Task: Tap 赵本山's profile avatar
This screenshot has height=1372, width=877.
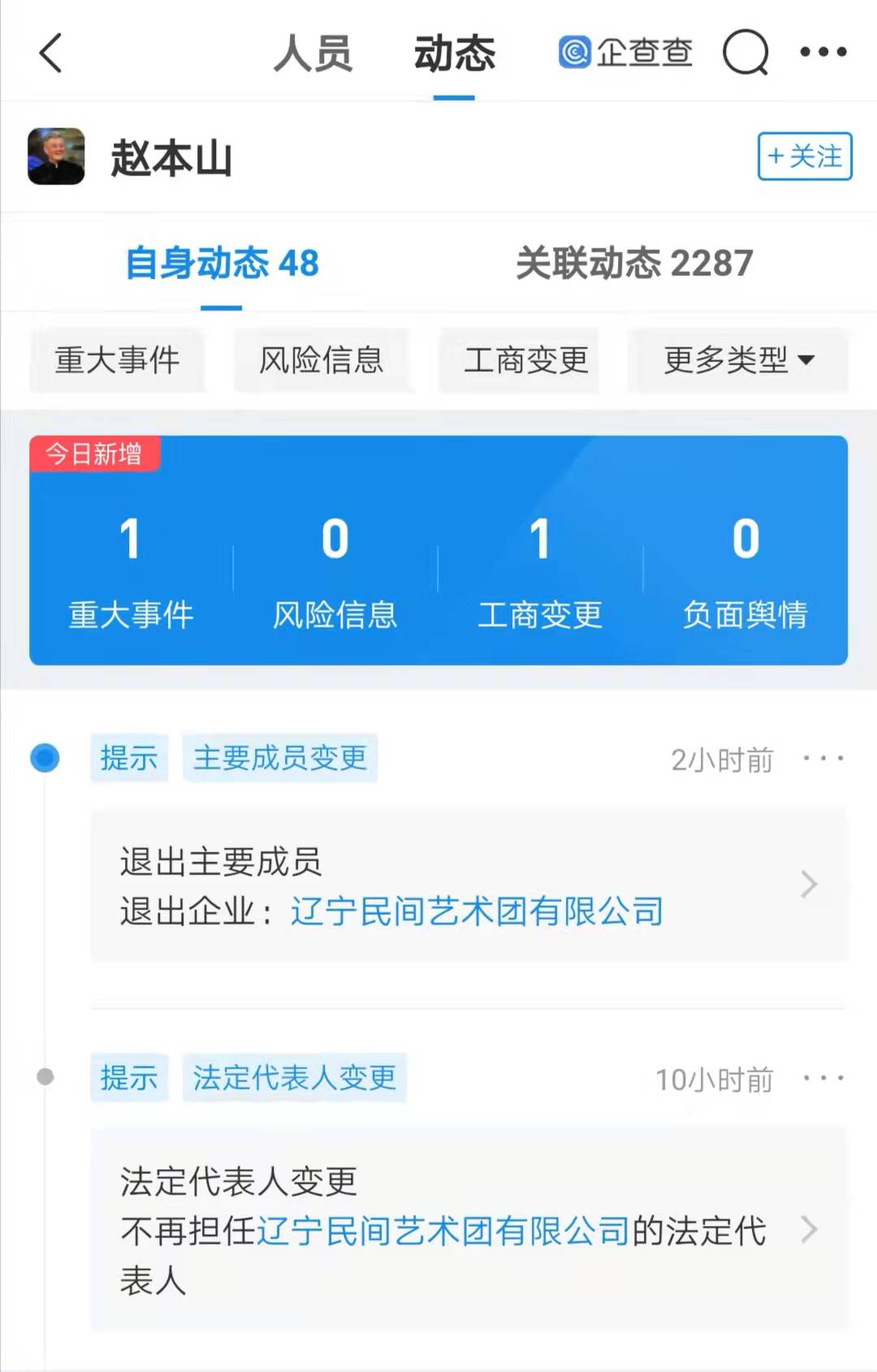Action: click(56, 156)
